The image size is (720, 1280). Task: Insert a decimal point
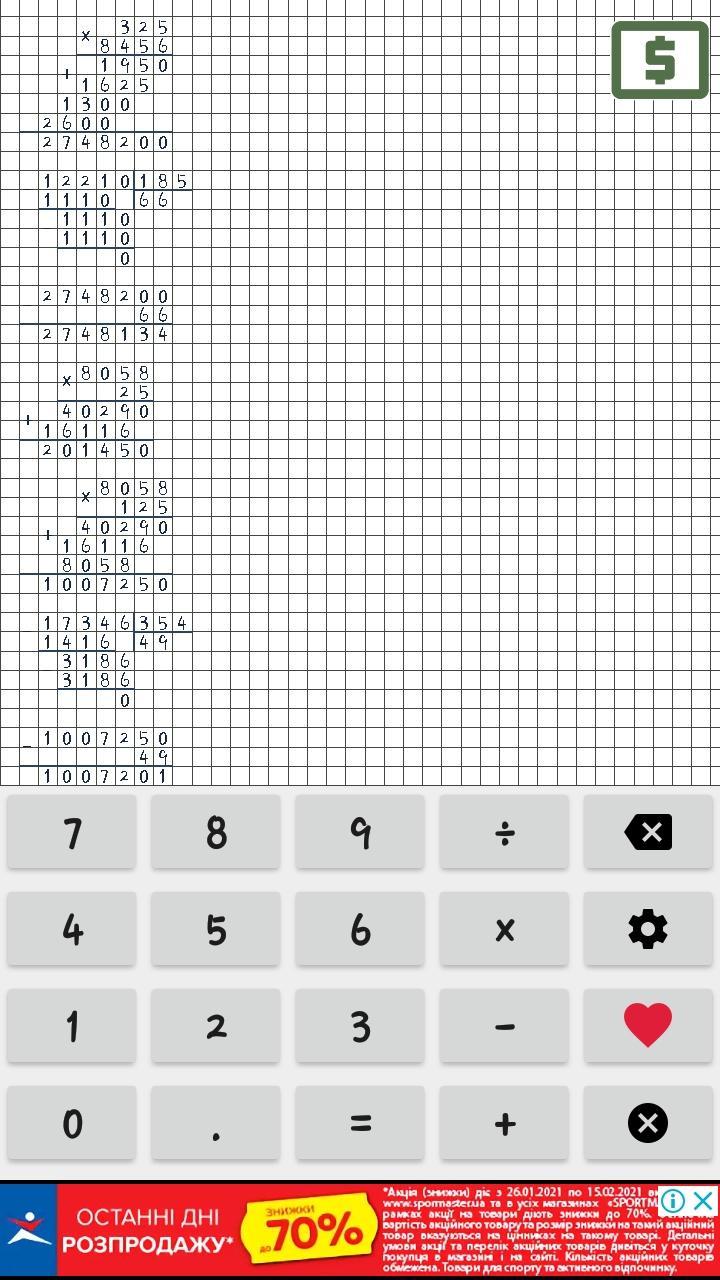tap(216, 1123)
